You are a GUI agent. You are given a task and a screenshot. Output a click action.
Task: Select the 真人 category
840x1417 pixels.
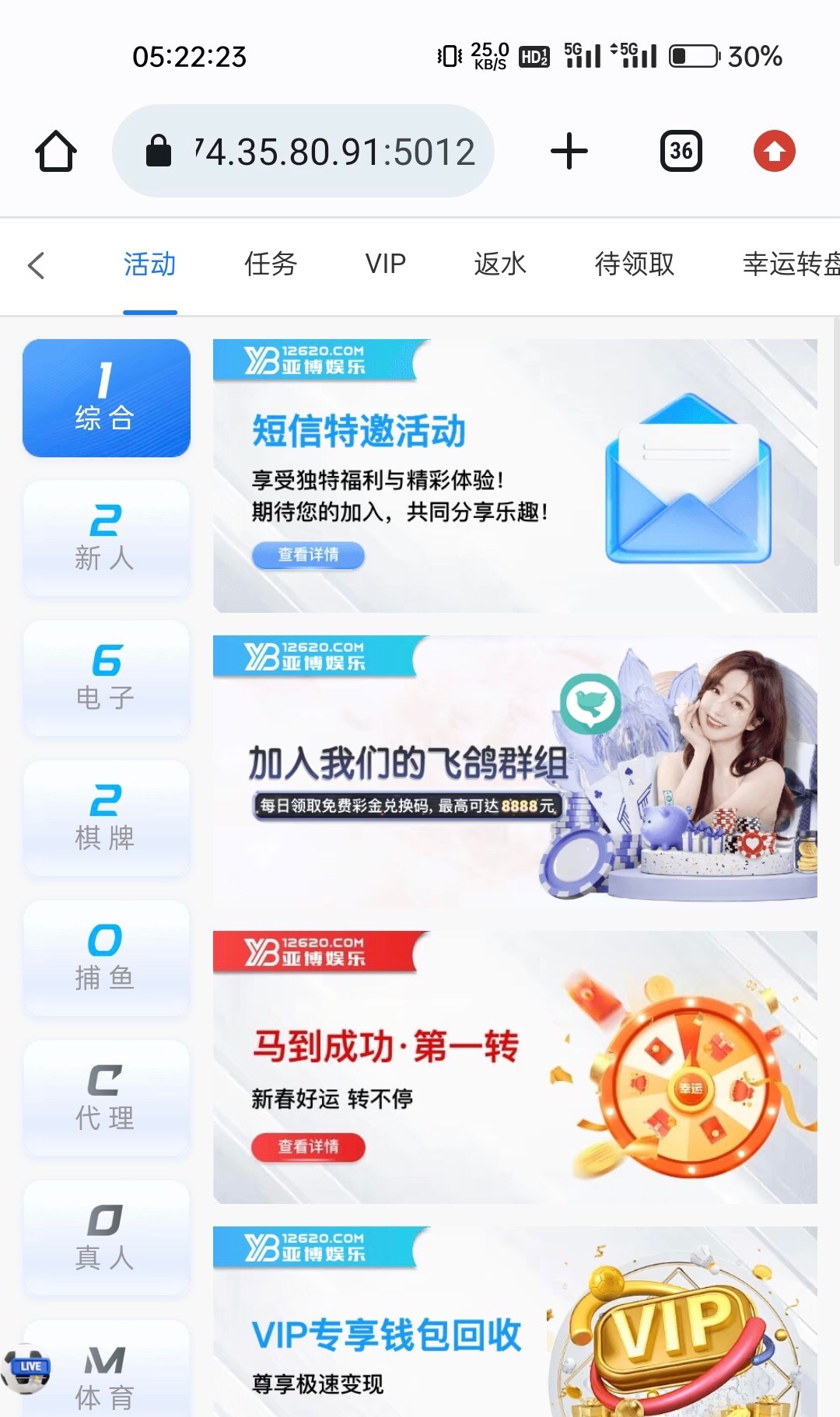pos(106,1238)
